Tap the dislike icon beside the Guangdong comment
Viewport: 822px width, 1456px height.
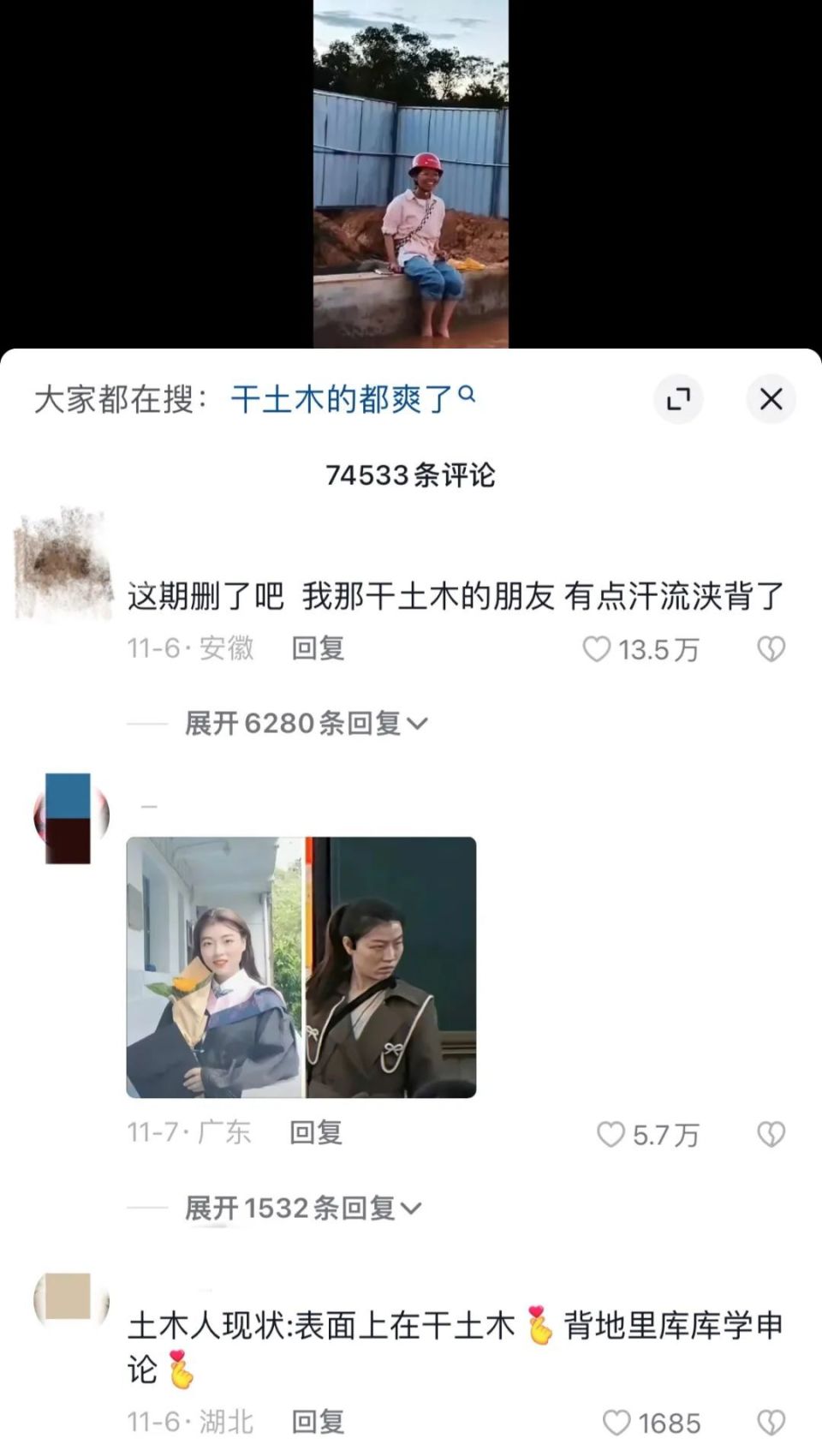(x=771, y=1134)
